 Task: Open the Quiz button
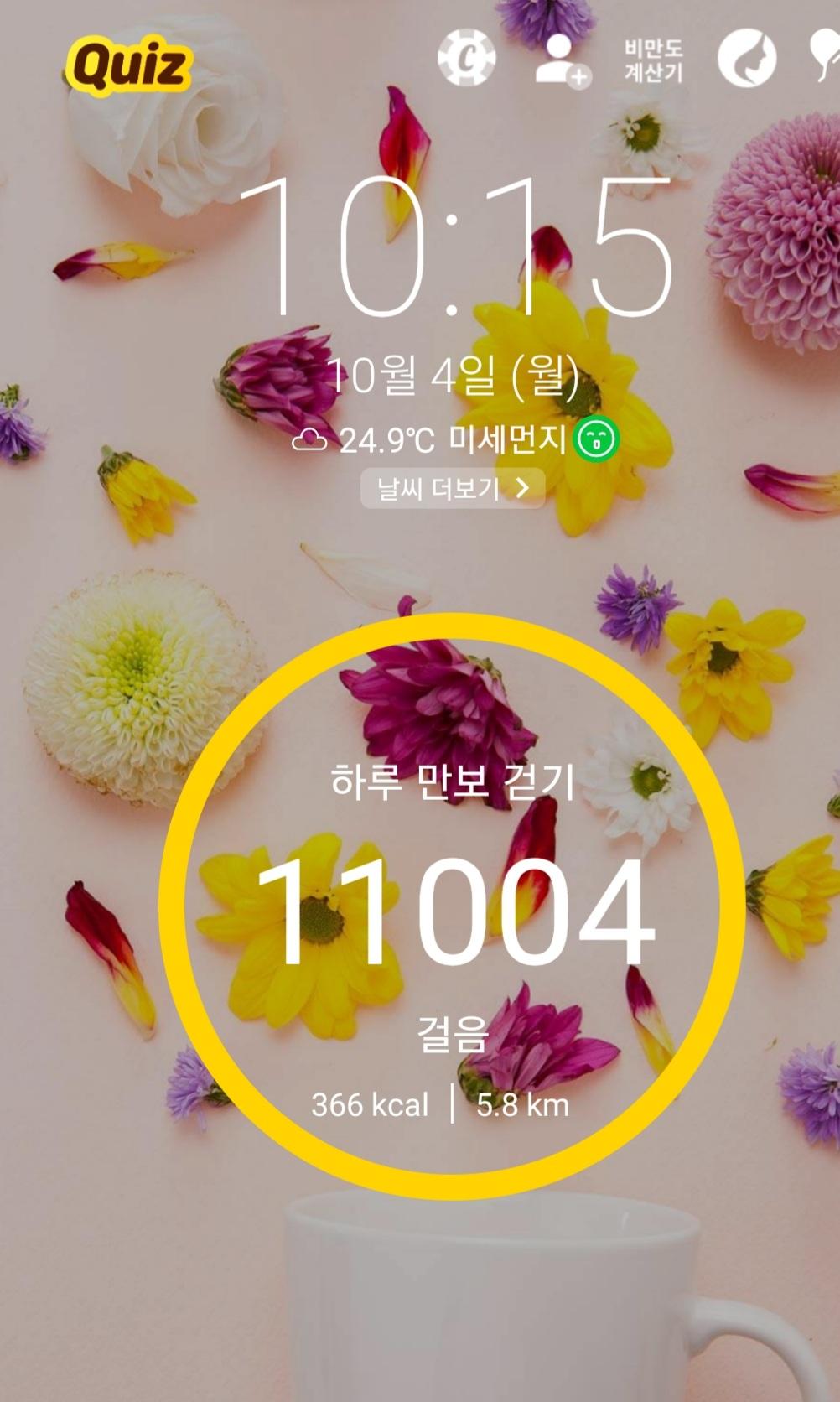[128, 66]
